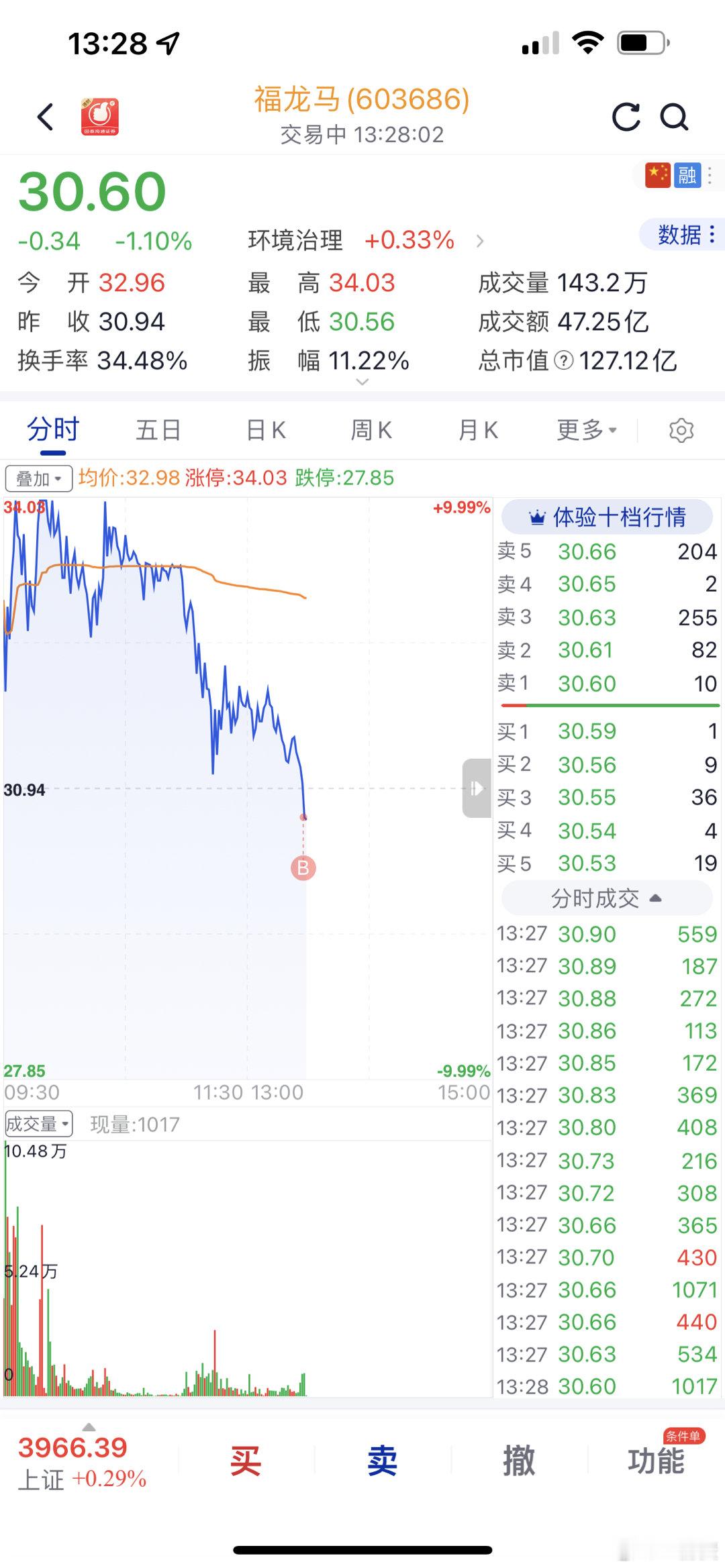Open 体验十档行情 ten-level quotes

(606, 517)
